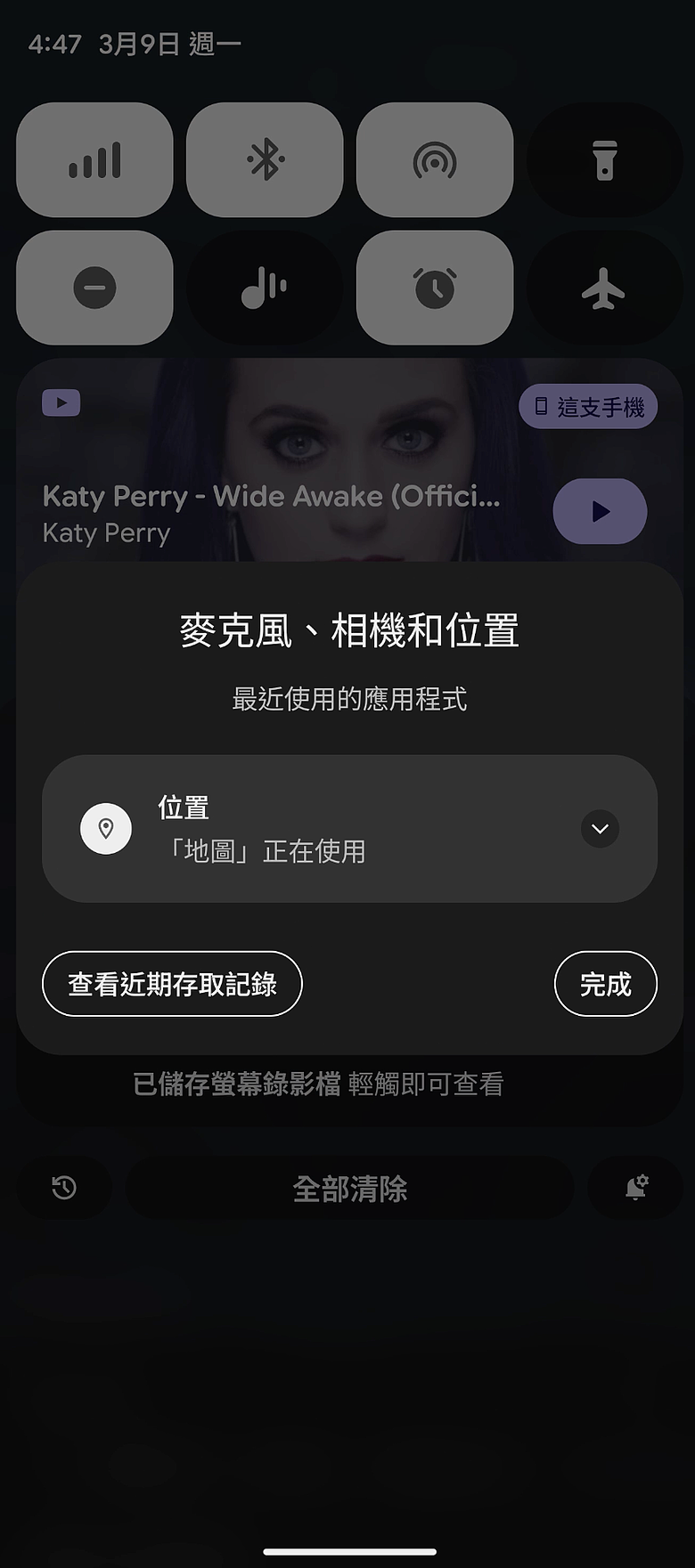
Task: Expand the 位置 usage details chevron
Action: [600, 828]
